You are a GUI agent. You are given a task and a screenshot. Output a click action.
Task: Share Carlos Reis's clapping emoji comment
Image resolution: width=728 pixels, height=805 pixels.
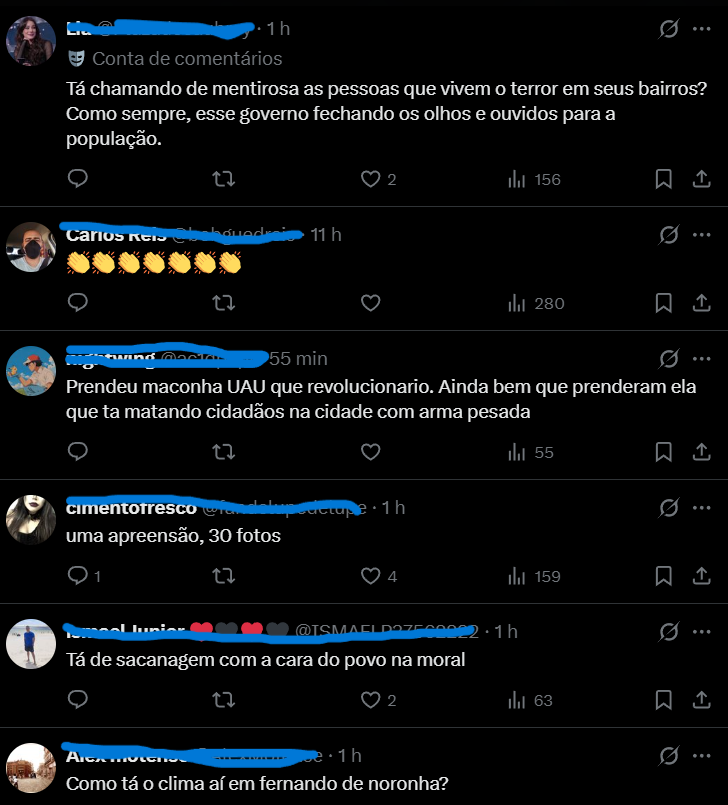[701, 303]
